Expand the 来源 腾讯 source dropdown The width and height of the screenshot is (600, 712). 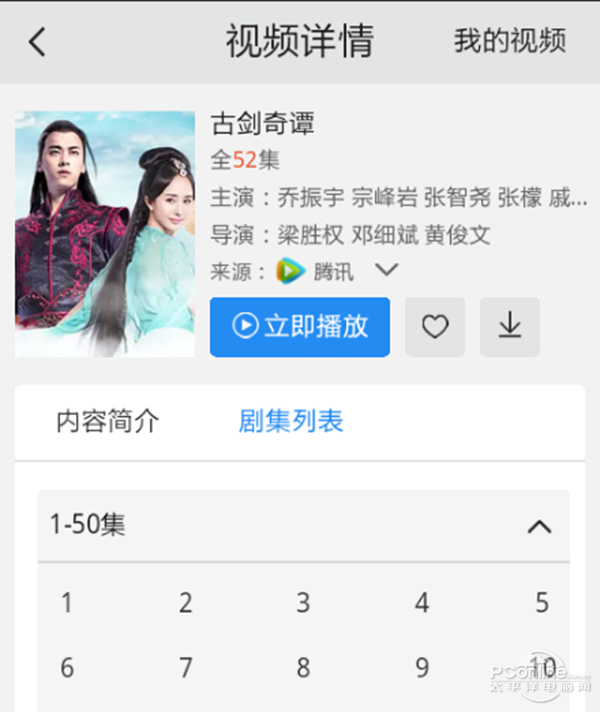(x=386, y=270)
